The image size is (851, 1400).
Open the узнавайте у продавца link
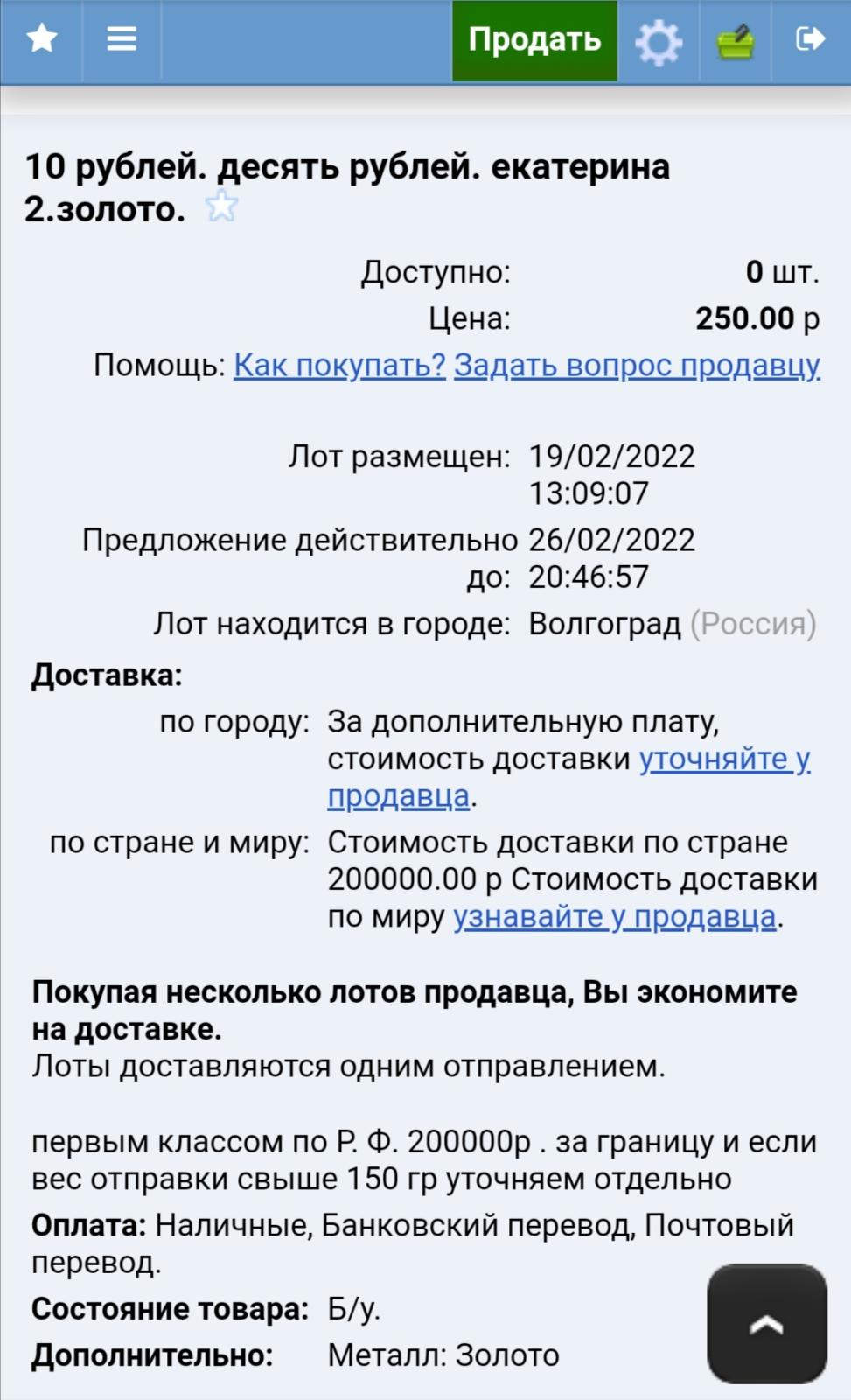614,916
